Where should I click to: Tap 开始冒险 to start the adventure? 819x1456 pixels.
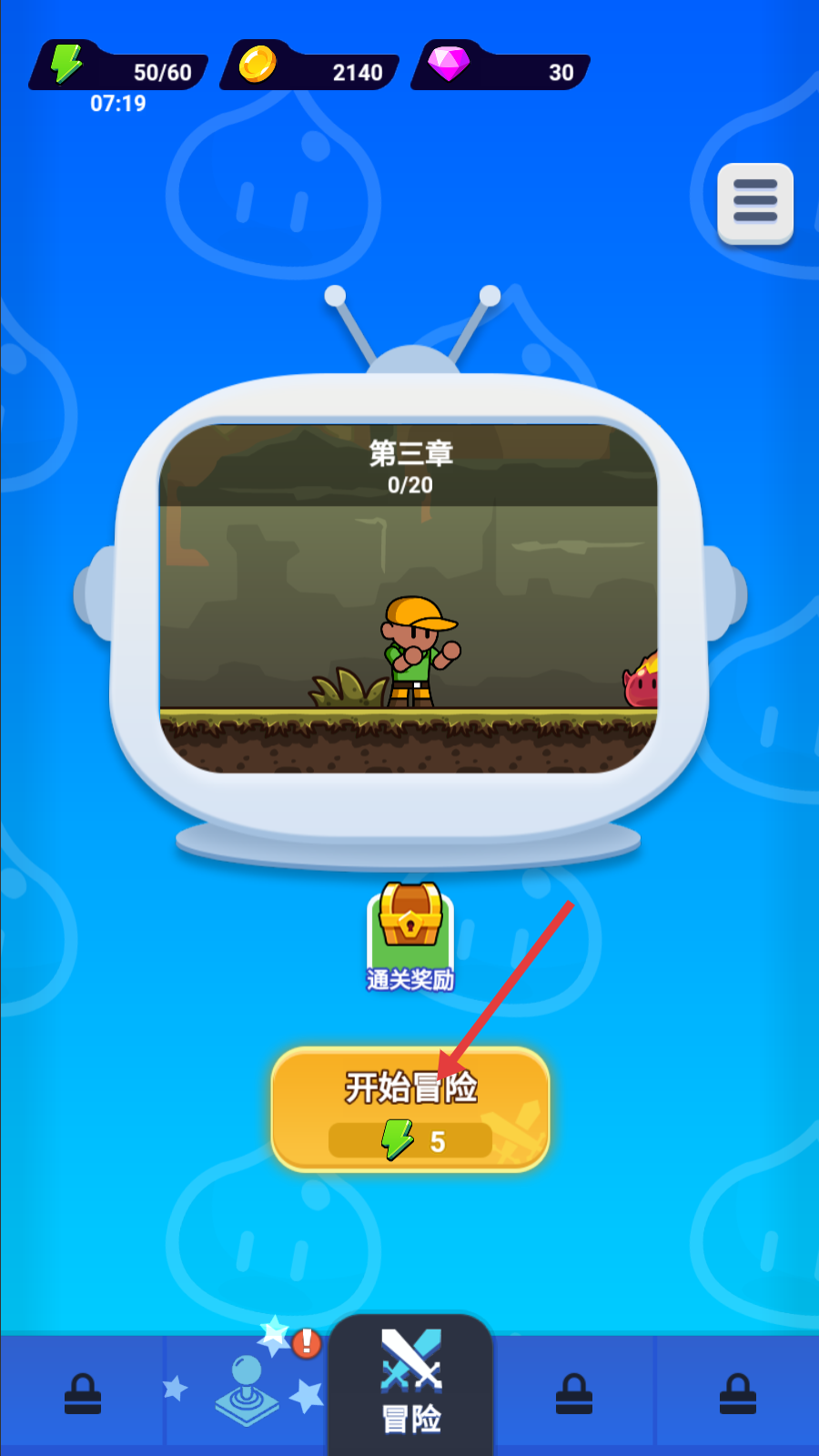pos(410,1108)
